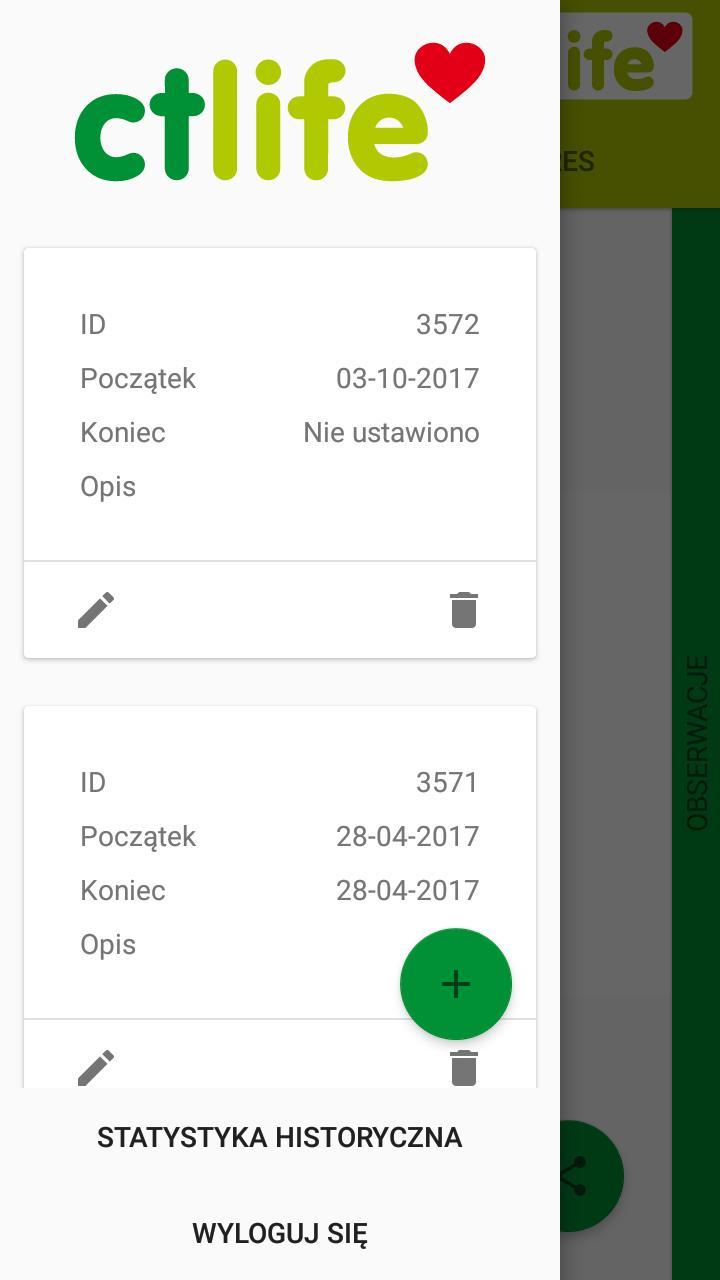Delete the record with ID 3572
720x1280 pixels.
click(x=463, y=610)
